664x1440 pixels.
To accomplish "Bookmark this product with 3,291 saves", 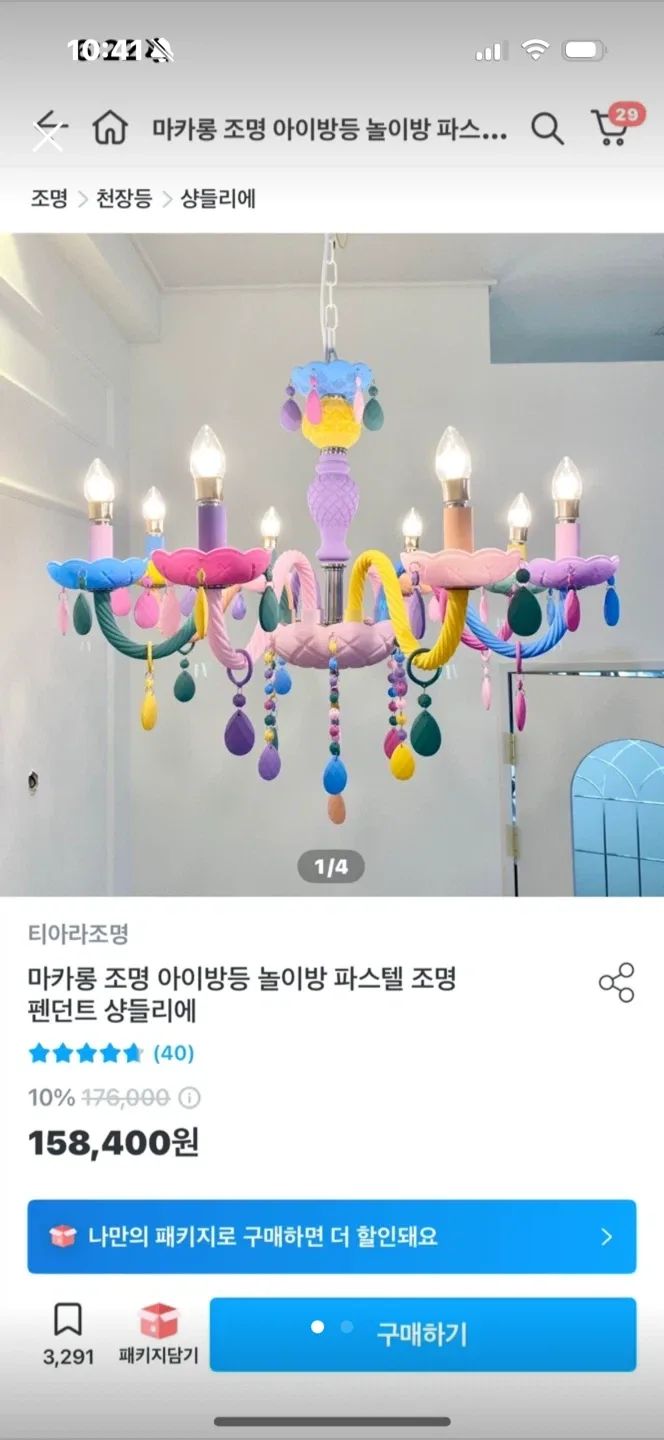I will (68, 1333).
